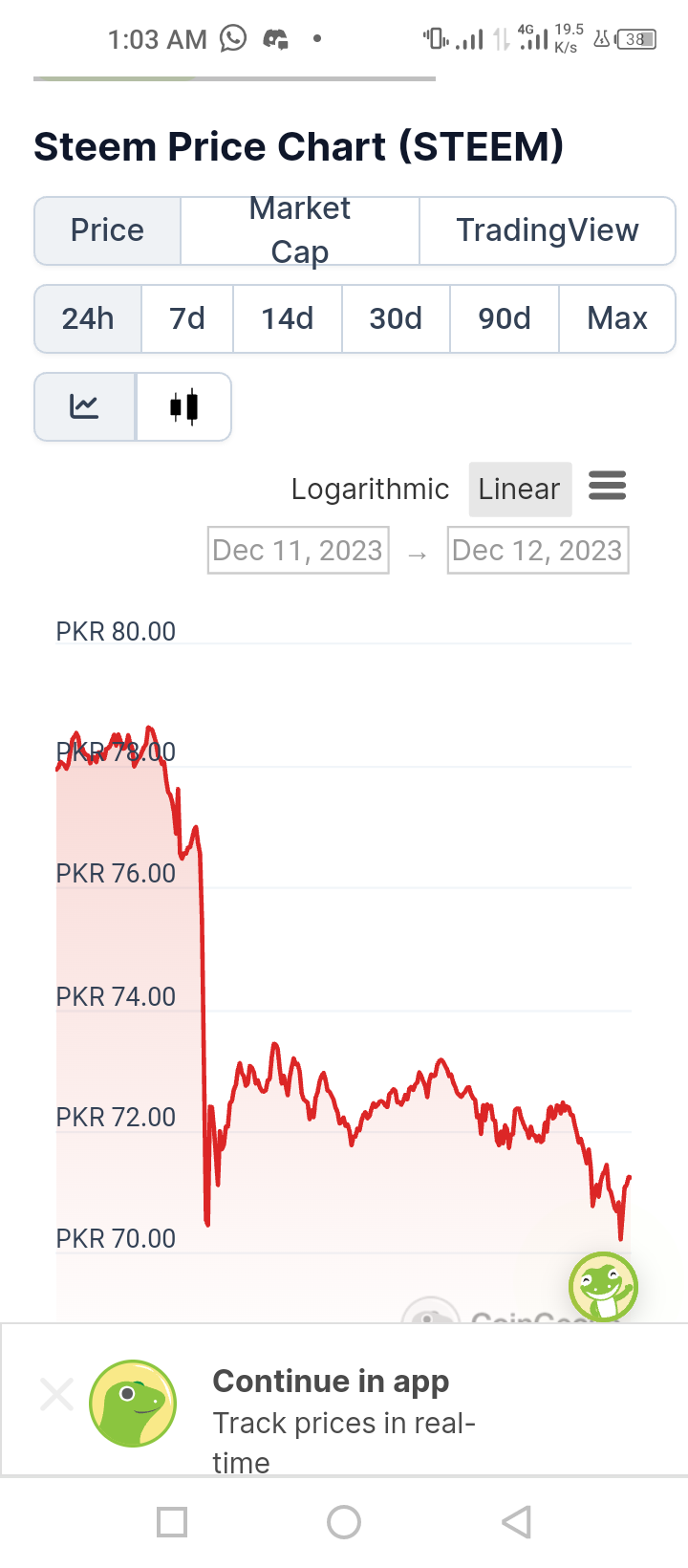
Task: Set chart scale to Linear
Action: coord(520,489)
